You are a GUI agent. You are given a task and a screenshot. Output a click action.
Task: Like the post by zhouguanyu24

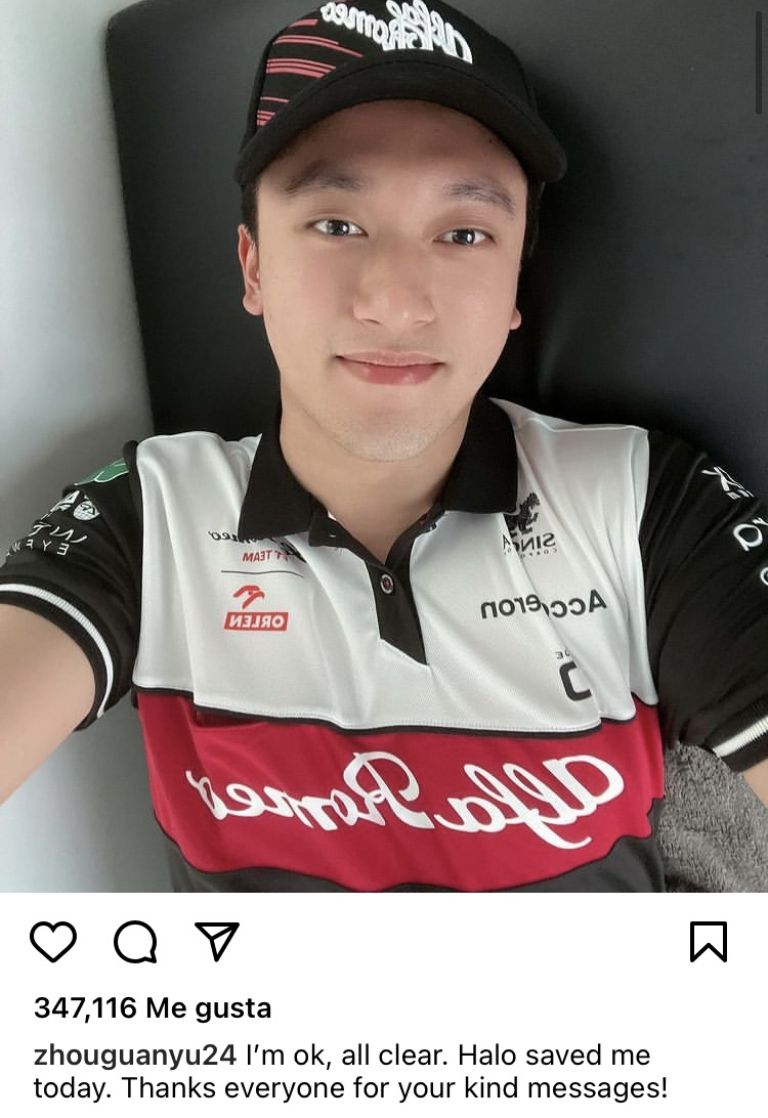(53, 942)
